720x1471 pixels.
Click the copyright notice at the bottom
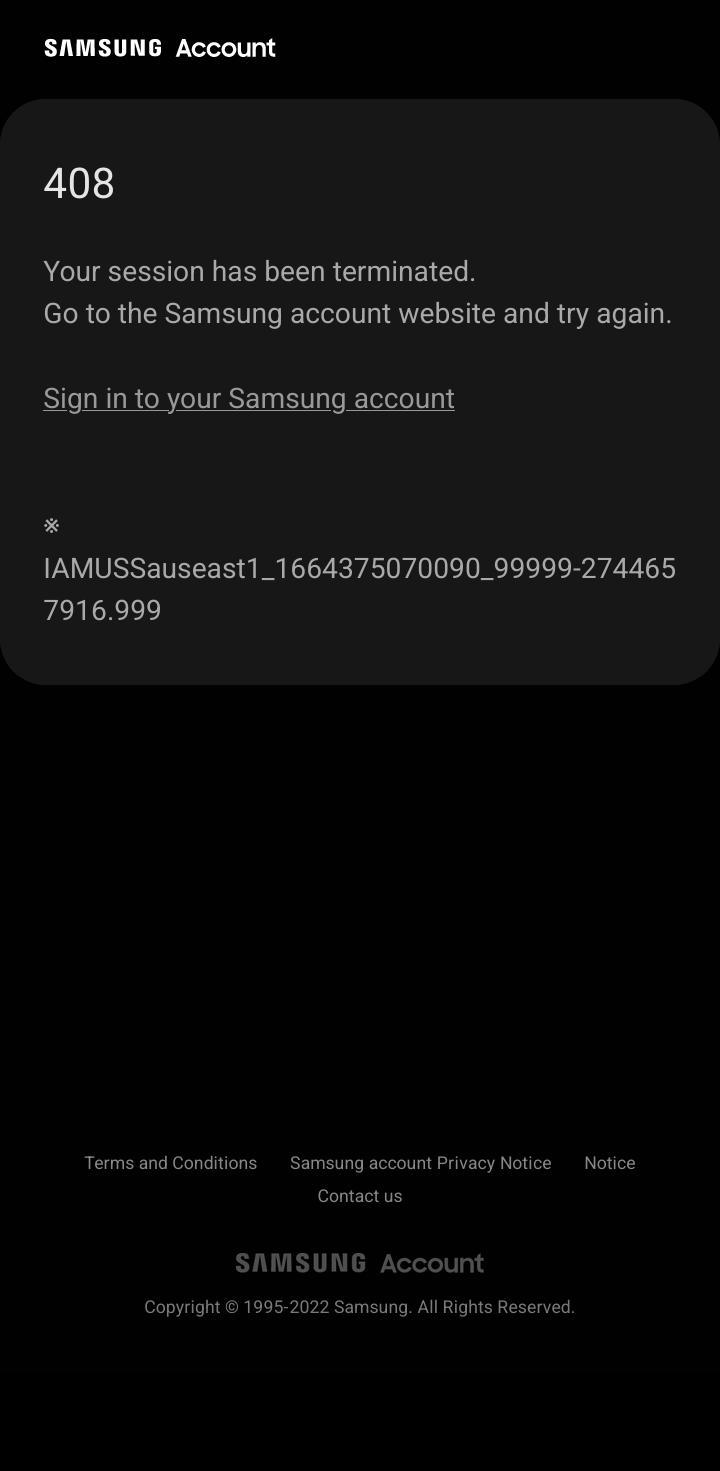[x=360, y=1306]
